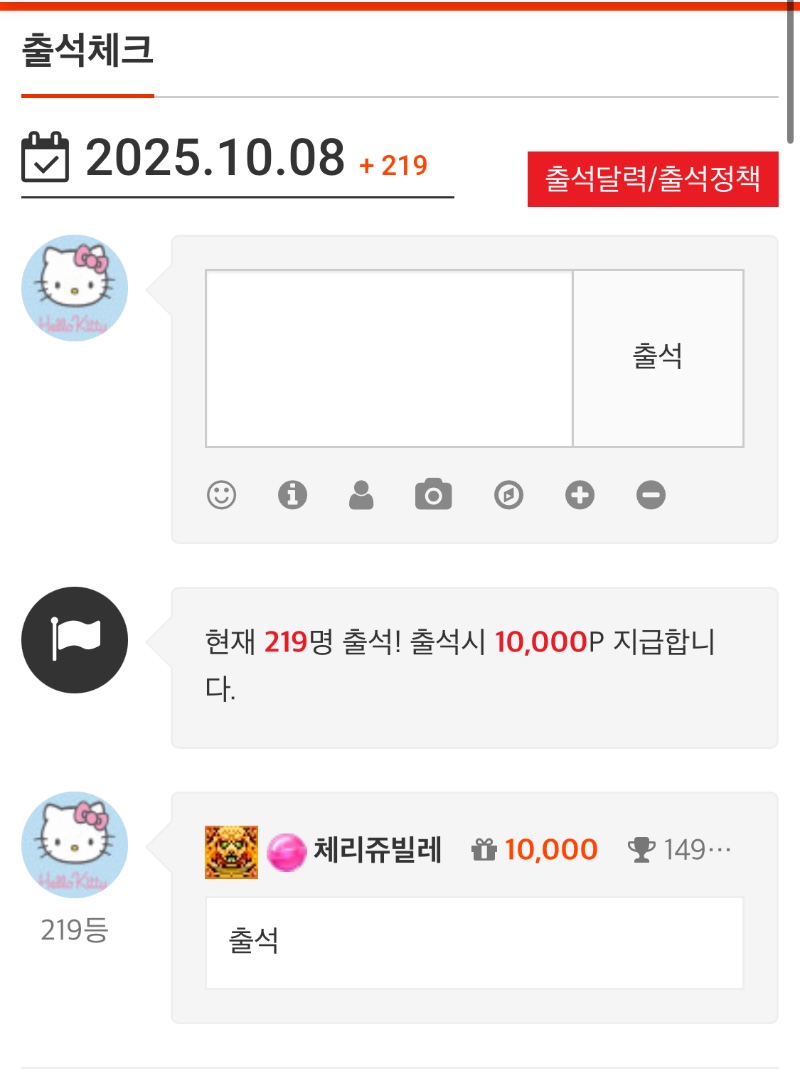Screen dimensions: 800x1081
Task: Open the emoticon smiley picker
Action: (x=222, y=495)
